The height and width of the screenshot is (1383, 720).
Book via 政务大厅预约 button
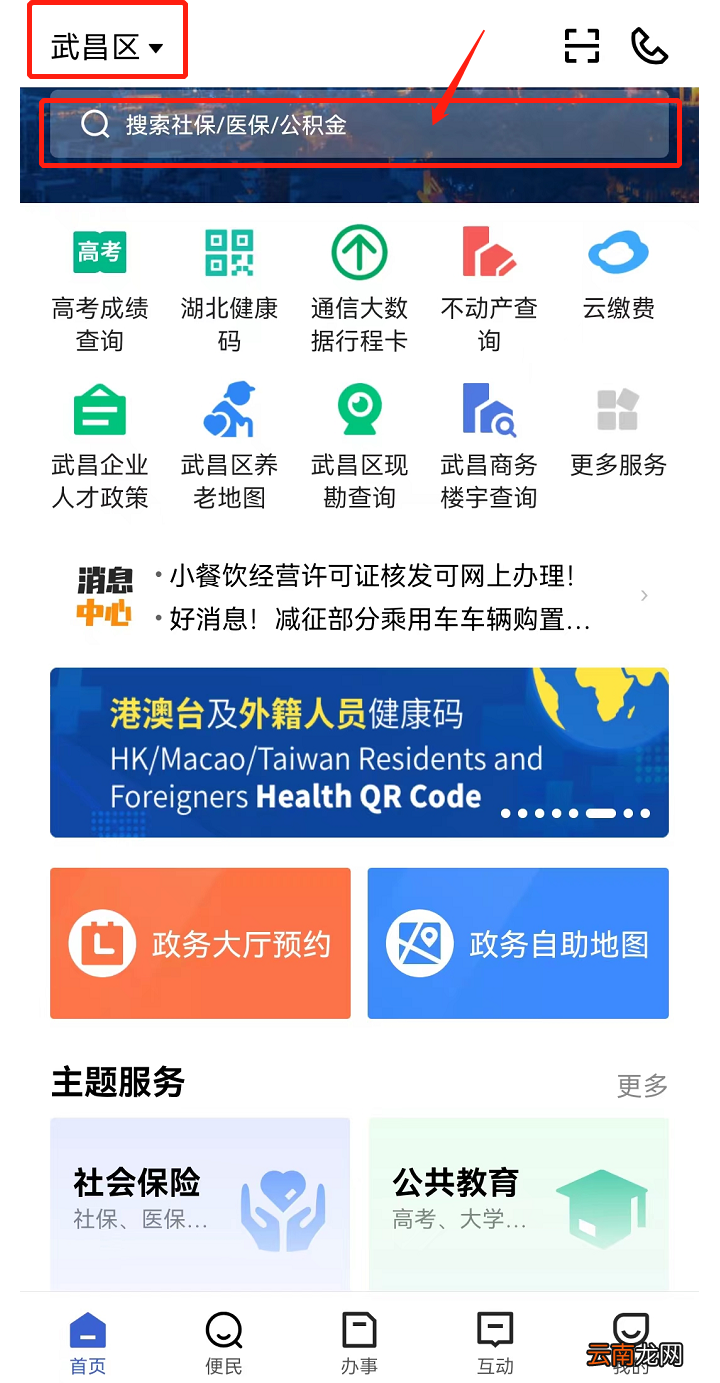[200, 942]
